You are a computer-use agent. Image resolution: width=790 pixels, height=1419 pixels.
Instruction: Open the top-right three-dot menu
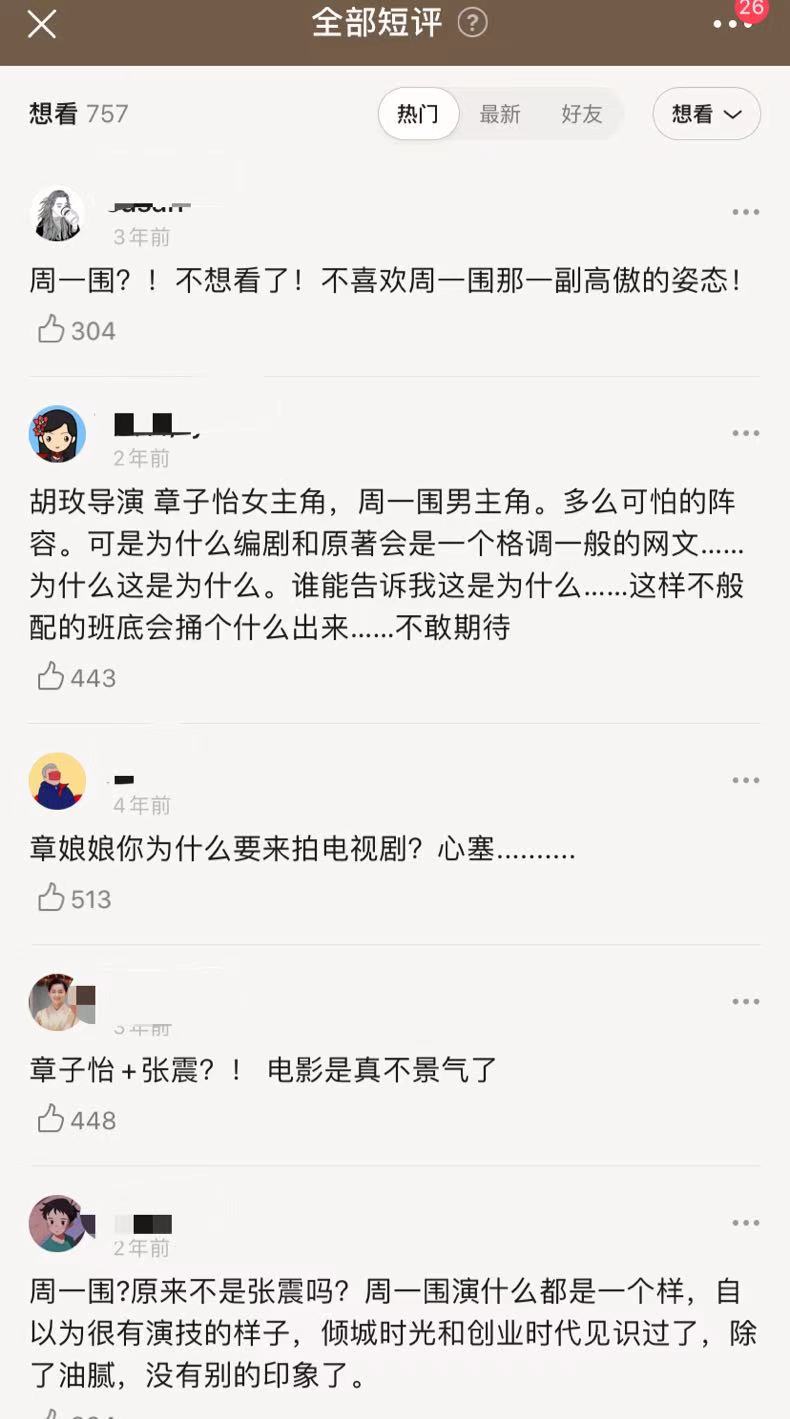(x=732, y=24)
